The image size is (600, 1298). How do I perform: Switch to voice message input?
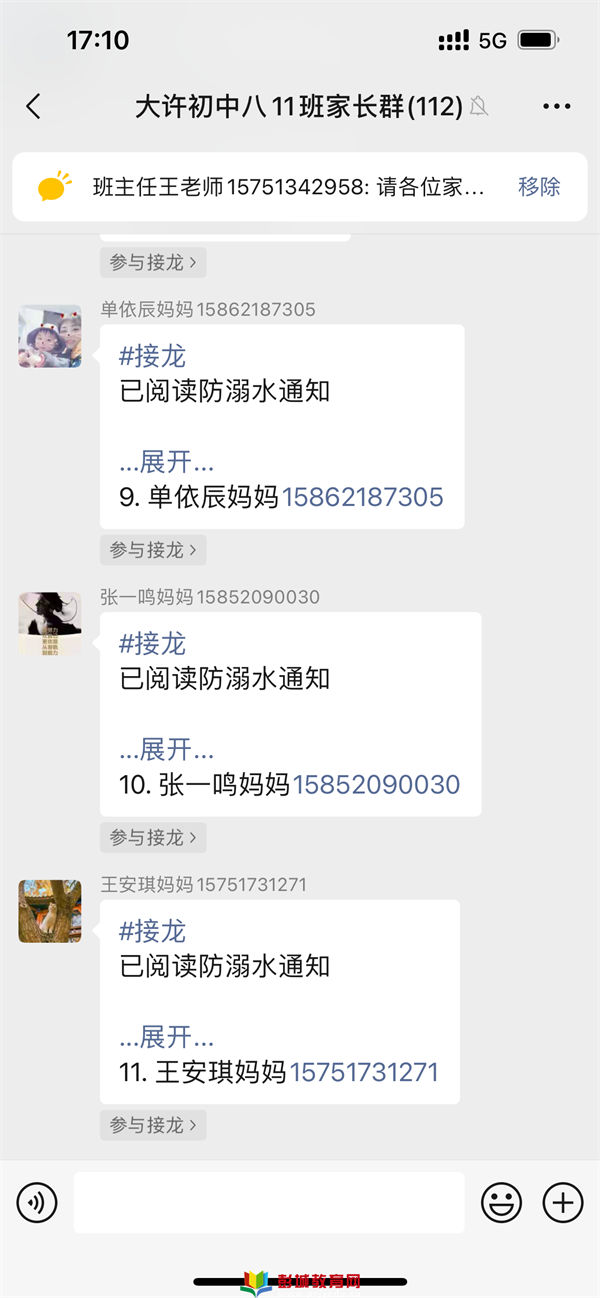[37, 1202]
